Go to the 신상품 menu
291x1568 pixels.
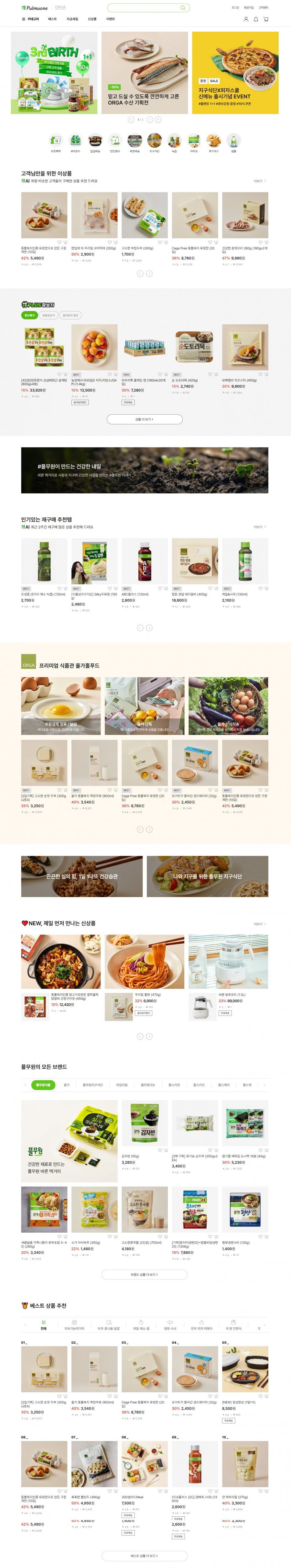point(92,19)
